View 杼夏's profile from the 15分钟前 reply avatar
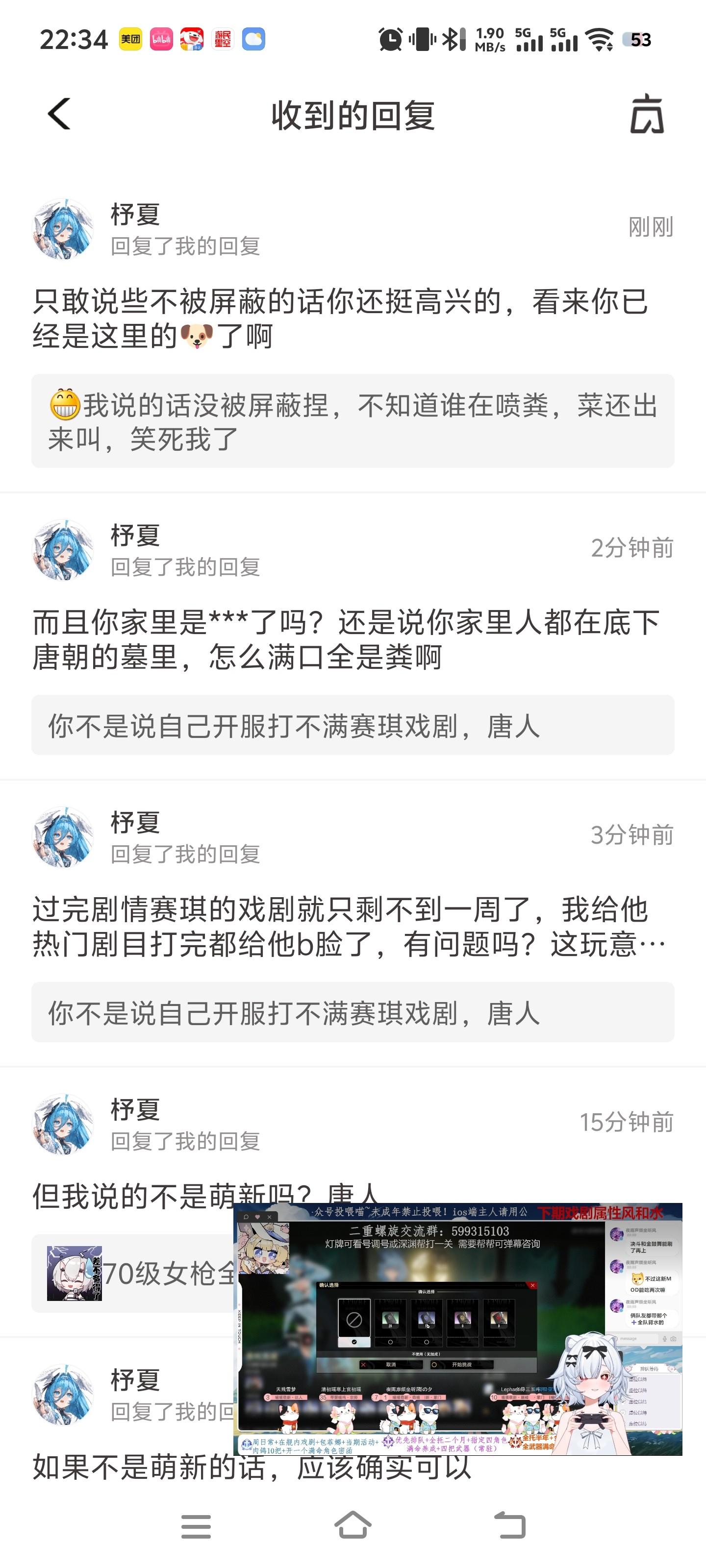The image size is (706, 1568). point(63,1124)
